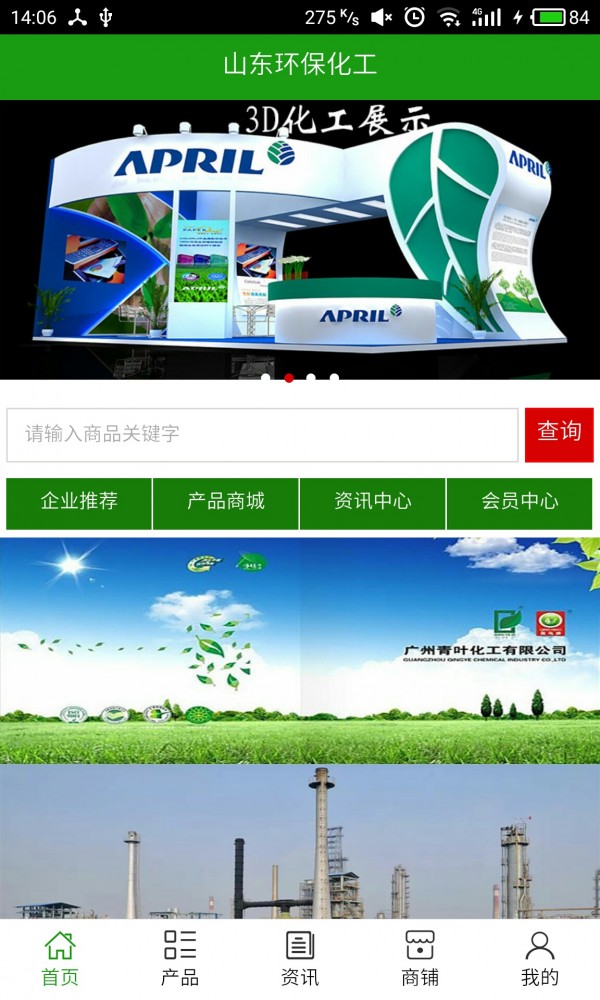Open 会员中心
This screenshot has width=600, height=1000.
520,503
